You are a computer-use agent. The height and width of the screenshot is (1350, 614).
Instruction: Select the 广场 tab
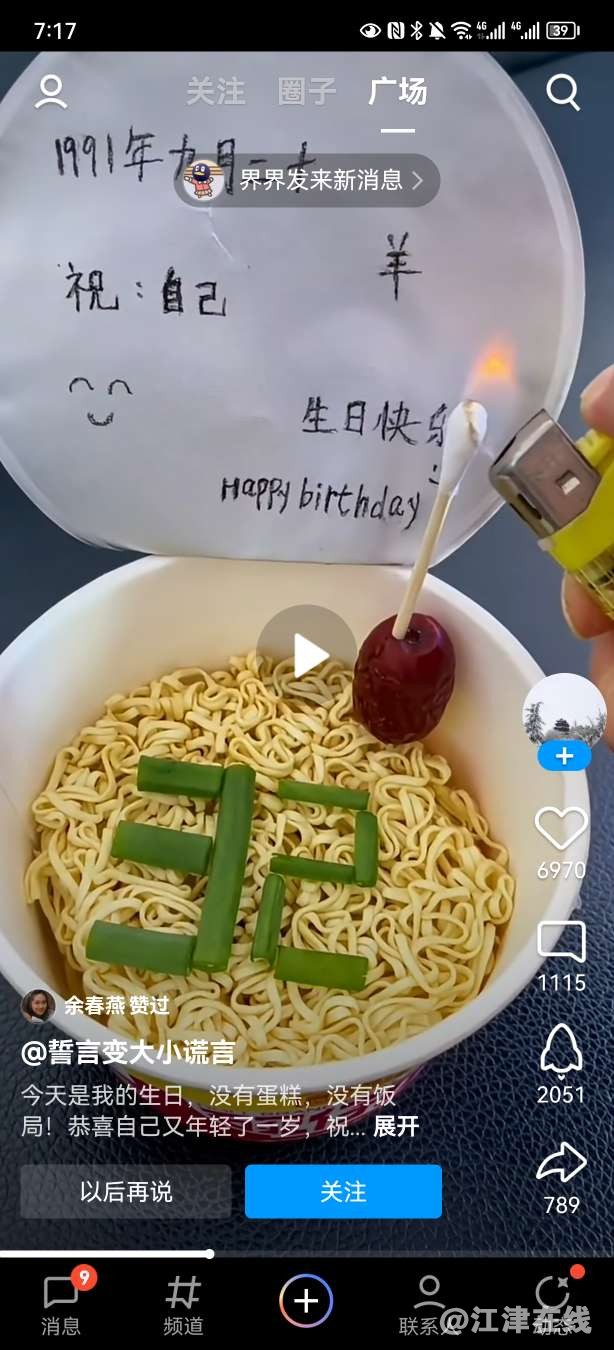[397, 92]
